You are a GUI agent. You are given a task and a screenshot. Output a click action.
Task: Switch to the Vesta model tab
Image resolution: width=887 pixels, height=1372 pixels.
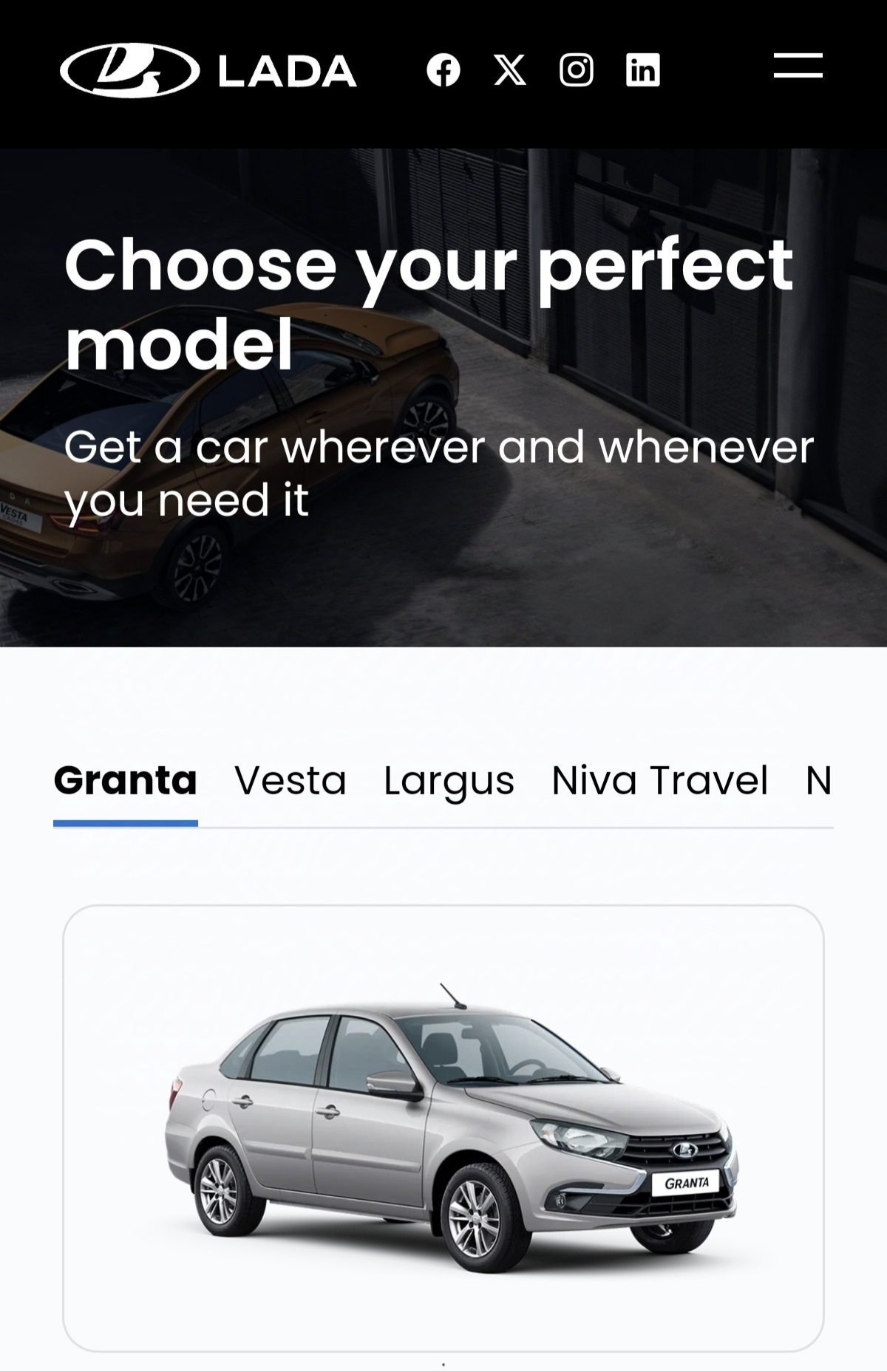[290, 782]
